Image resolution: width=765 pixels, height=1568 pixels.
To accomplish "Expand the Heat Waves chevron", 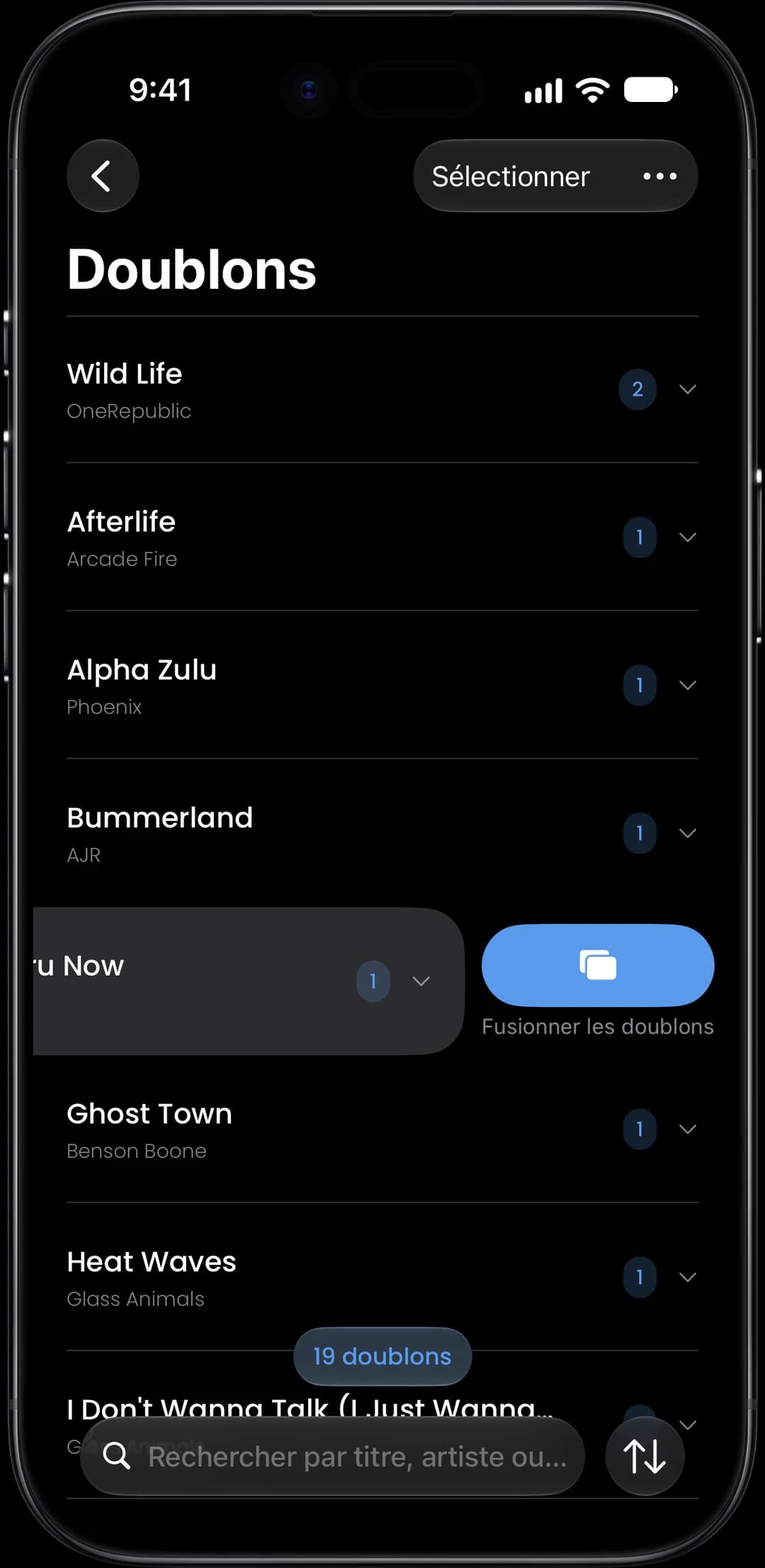I will tap(687, 1277).
